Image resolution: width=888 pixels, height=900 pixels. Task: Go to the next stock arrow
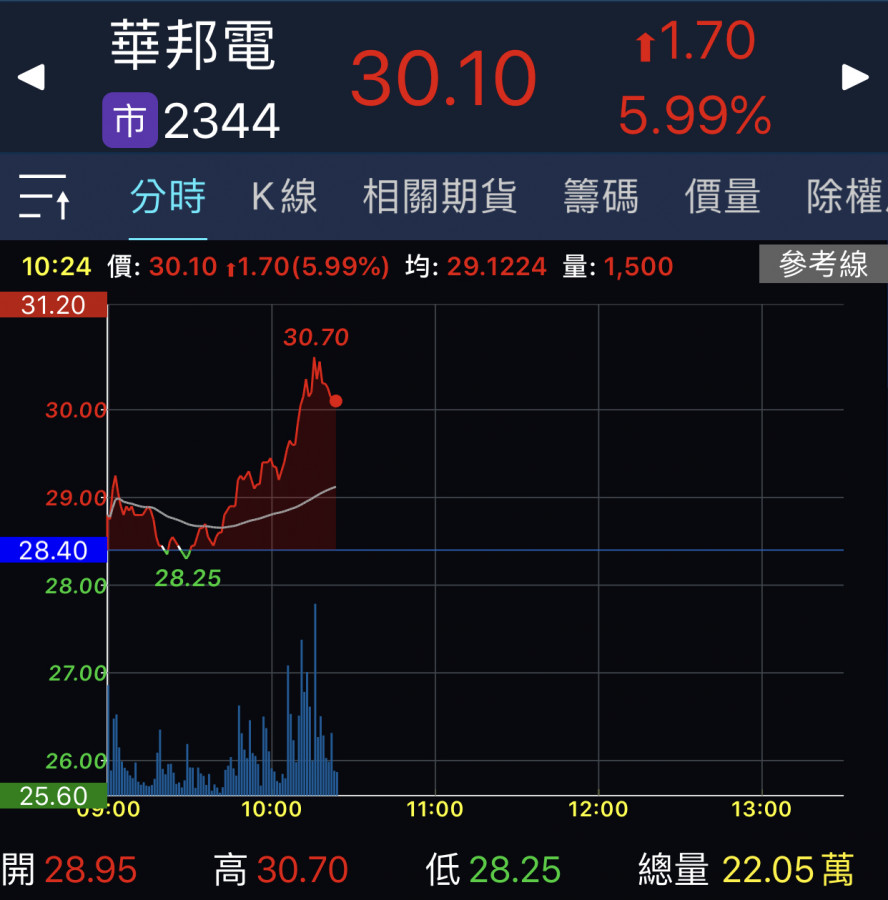[855, 77]
